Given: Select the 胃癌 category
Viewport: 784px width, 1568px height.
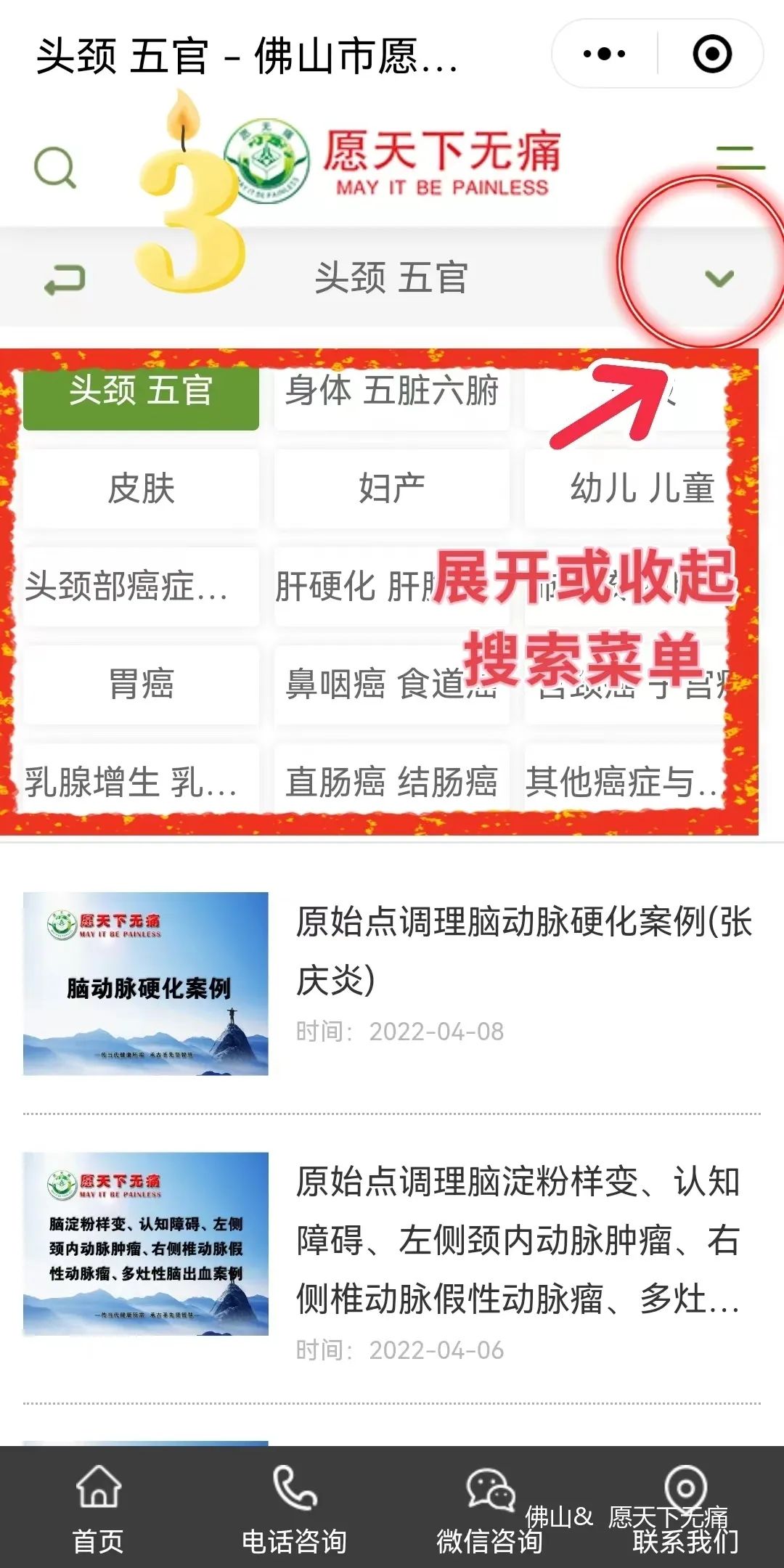Looking at the screenshot, I should point(141,685).
